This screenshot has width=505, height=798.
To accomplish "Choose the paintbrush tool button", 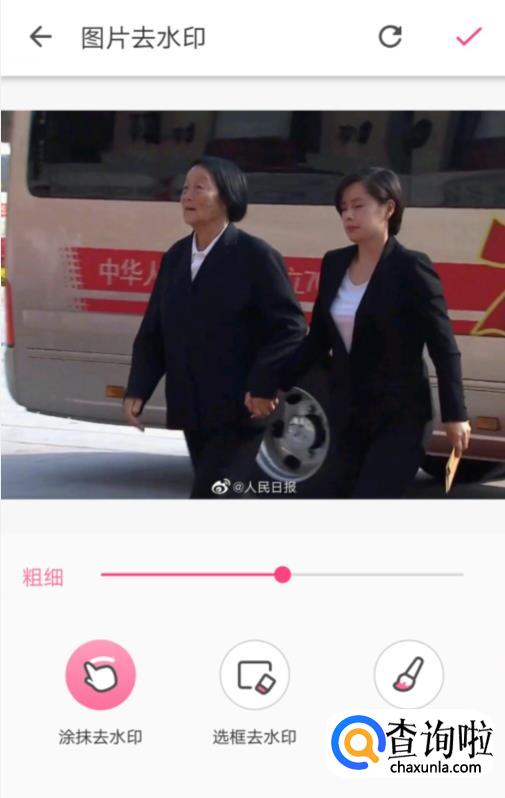I will pos(409,675).
